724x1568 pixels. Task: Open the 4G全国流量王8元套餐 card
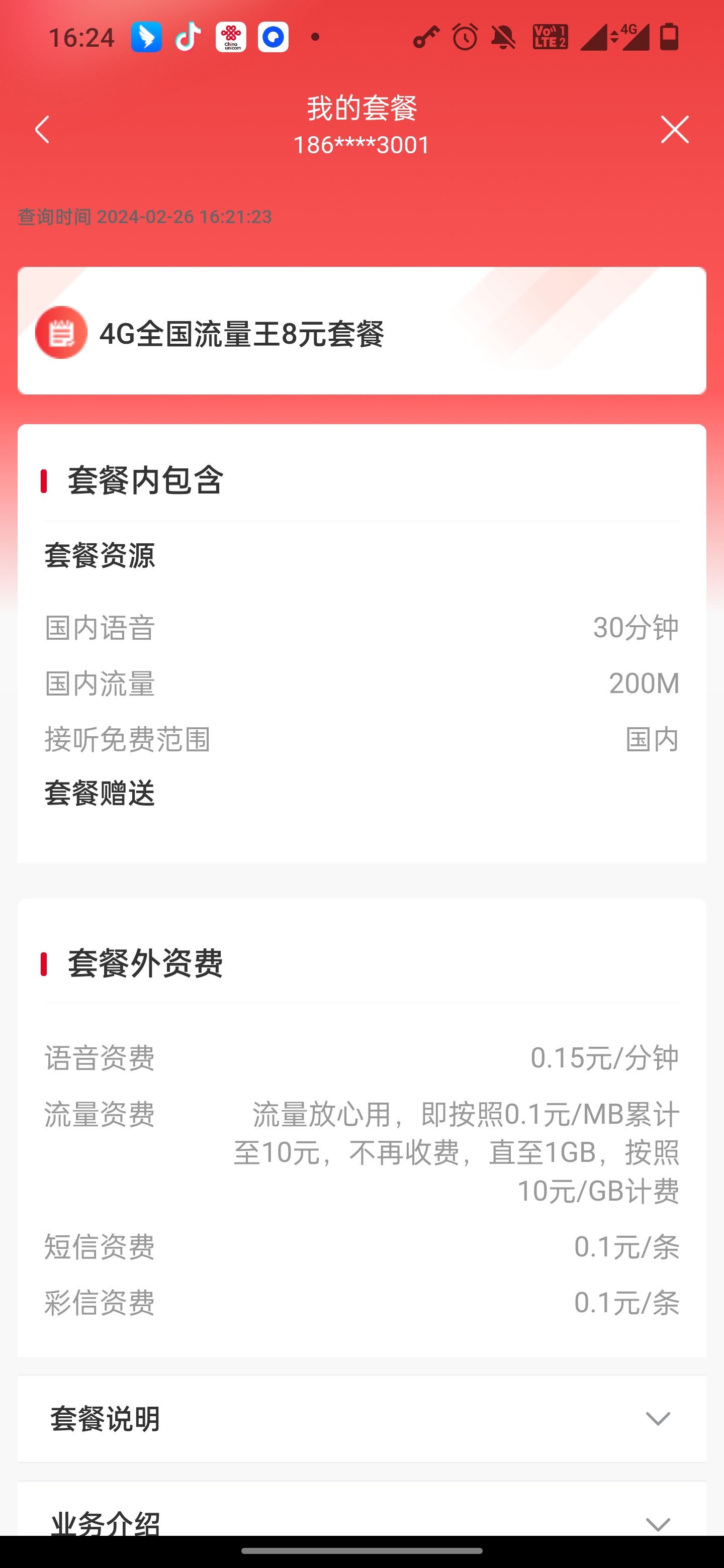[361, 331]
